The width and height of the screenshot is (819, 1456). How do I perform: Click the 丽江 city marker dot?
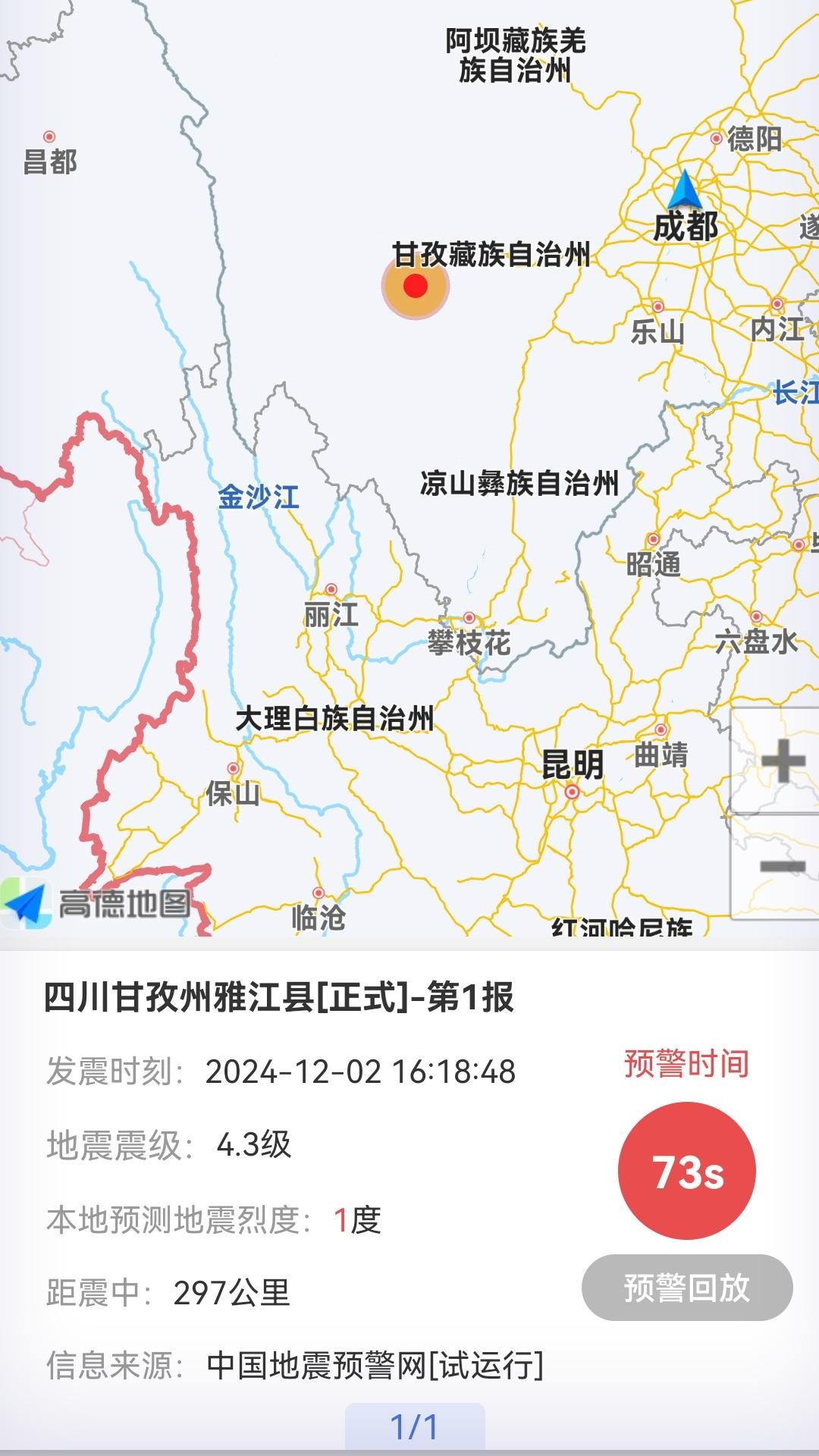(330, 588)
